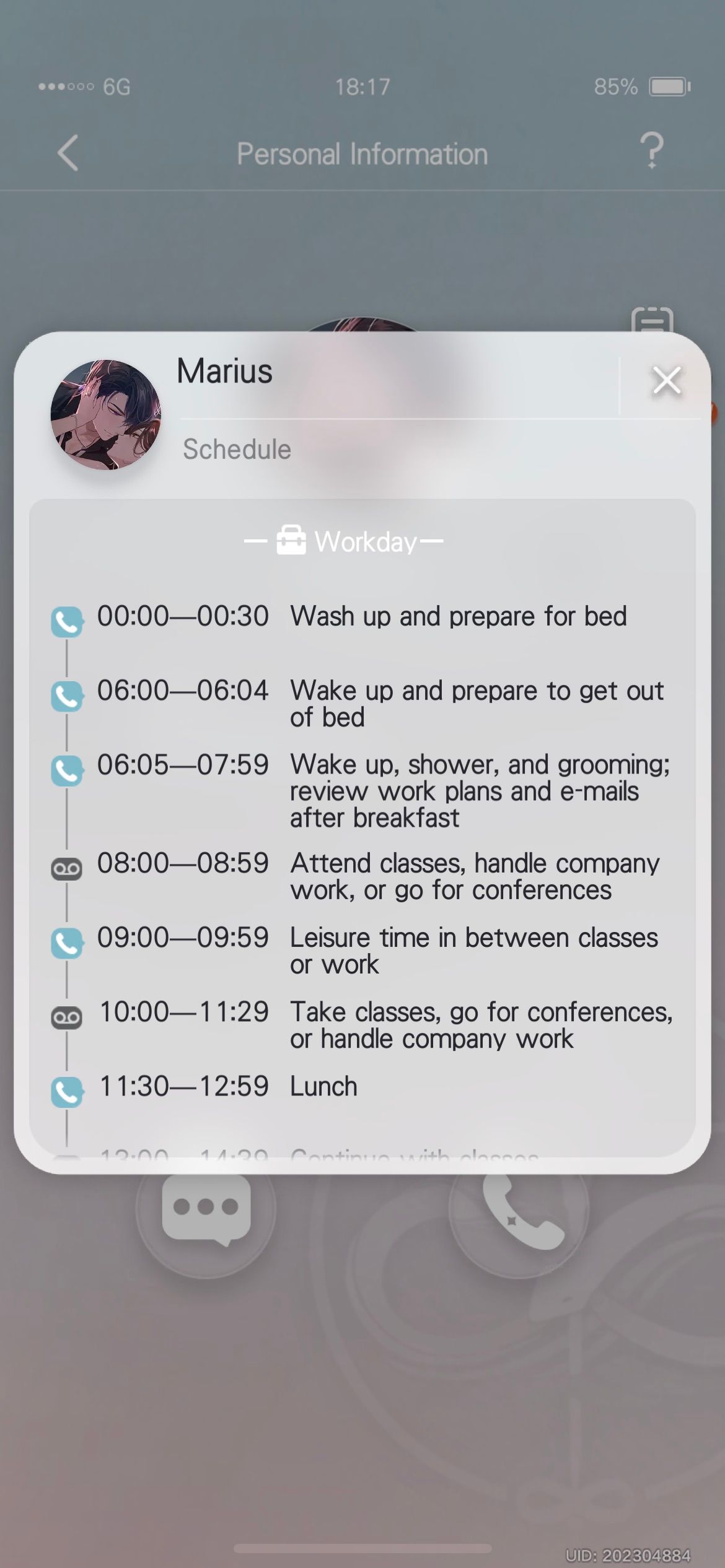Tap the phone icon beside 06:05—07:59

pyautogui.click(x=67, y=770)
